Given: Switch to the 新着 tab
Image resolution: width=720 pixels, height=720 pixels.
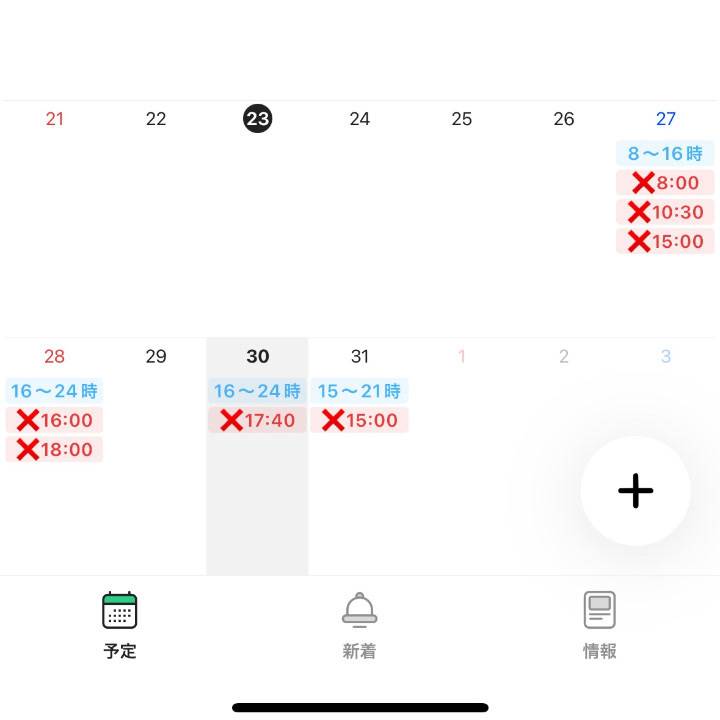Looking at the screenshot, I should coord(359,625).
